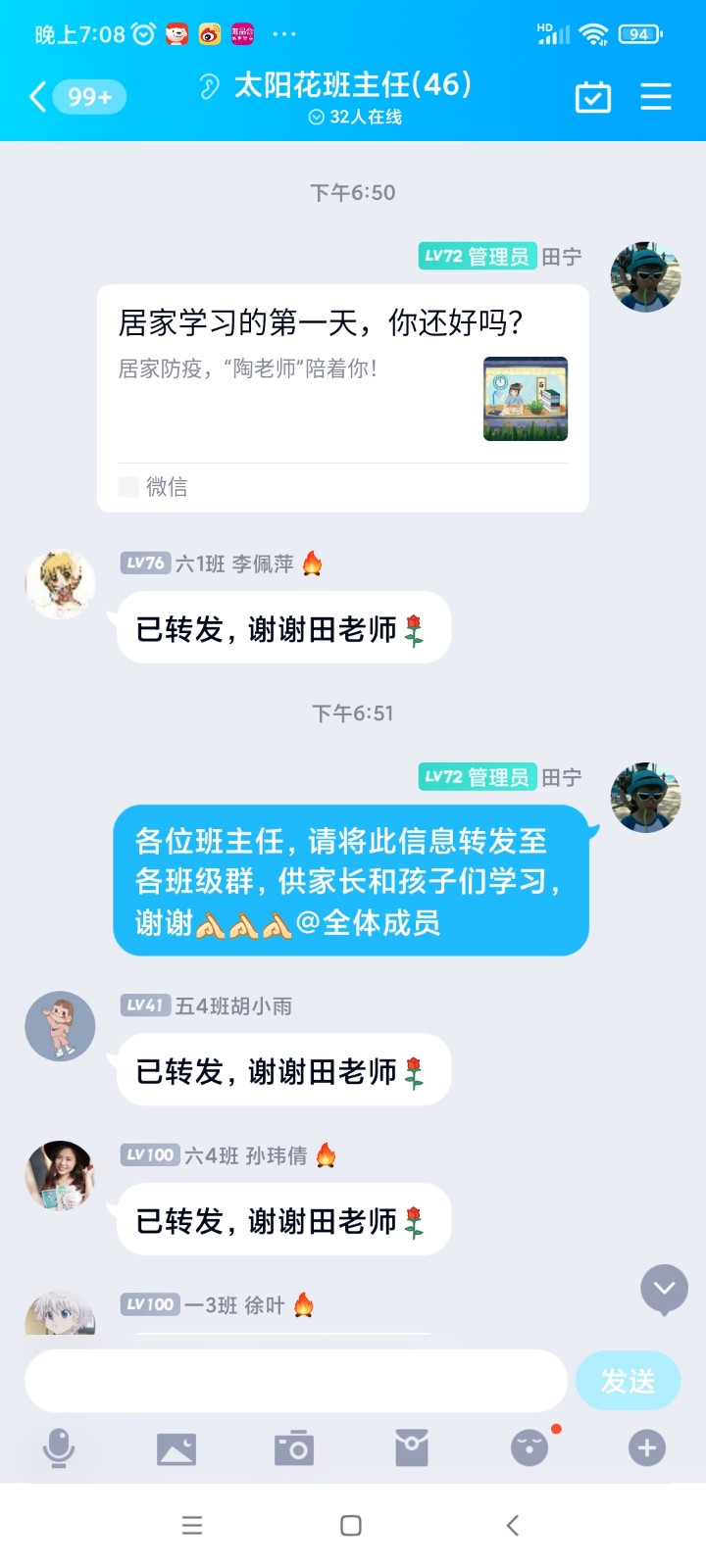Screen dimensions: 706x1568
Task: Open the camera to take a photo
Action: point(294,1447)
